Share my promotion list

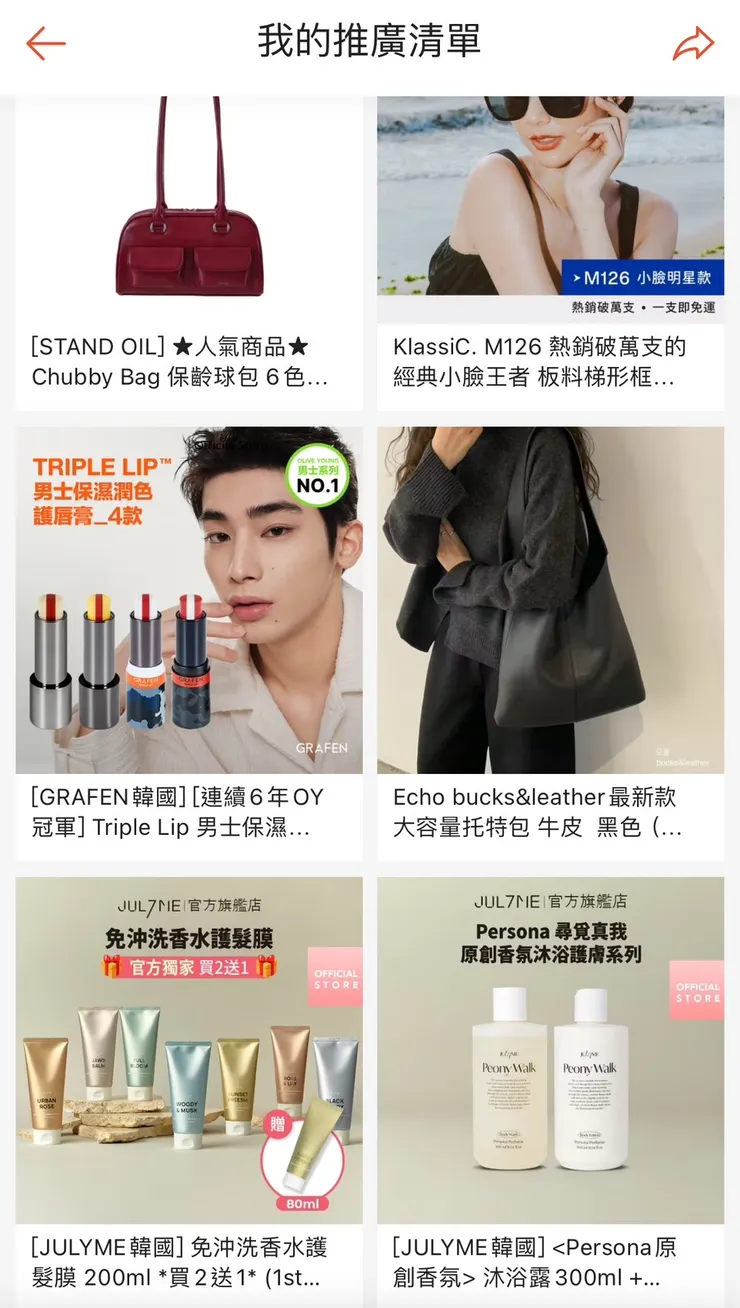[x=693, y=44]
